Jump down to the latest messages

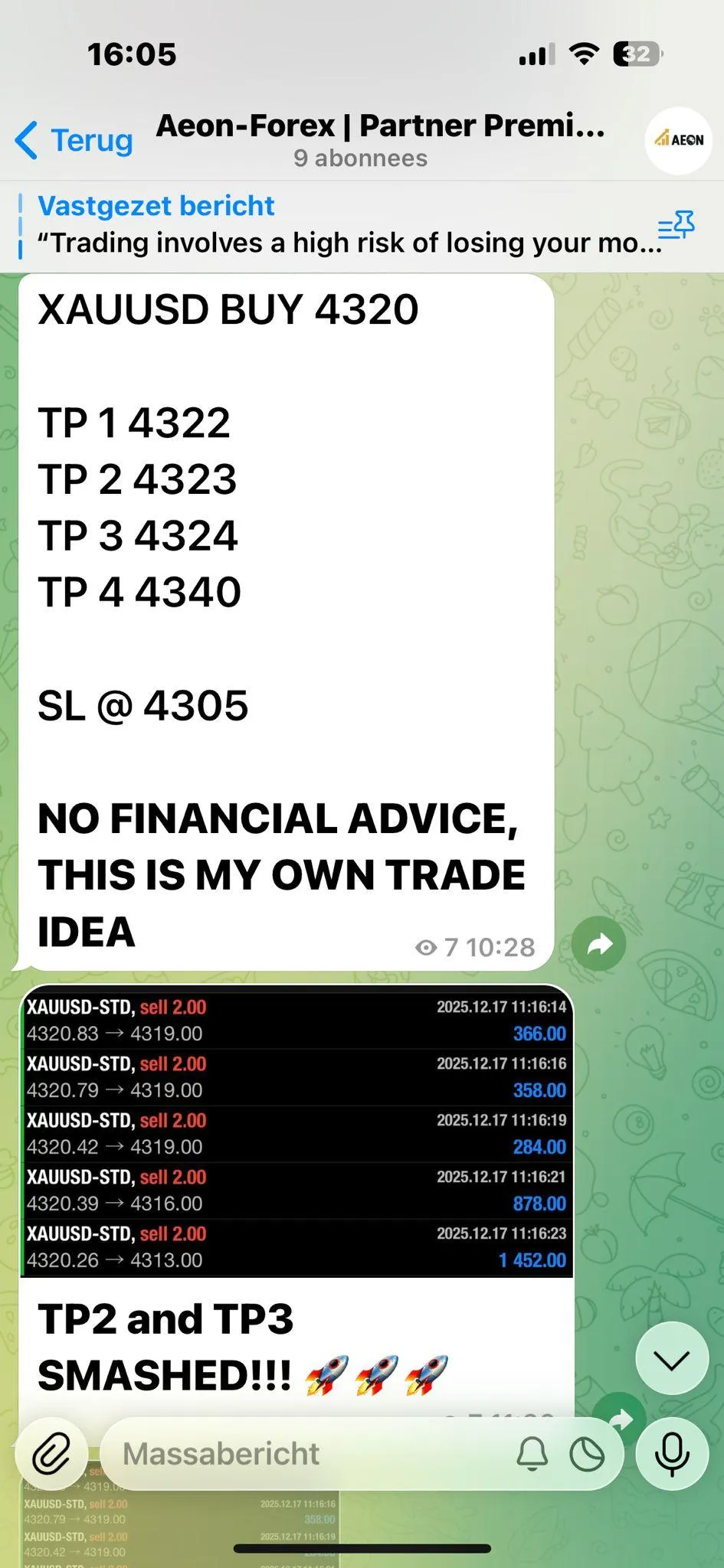tap(672, 1357)
